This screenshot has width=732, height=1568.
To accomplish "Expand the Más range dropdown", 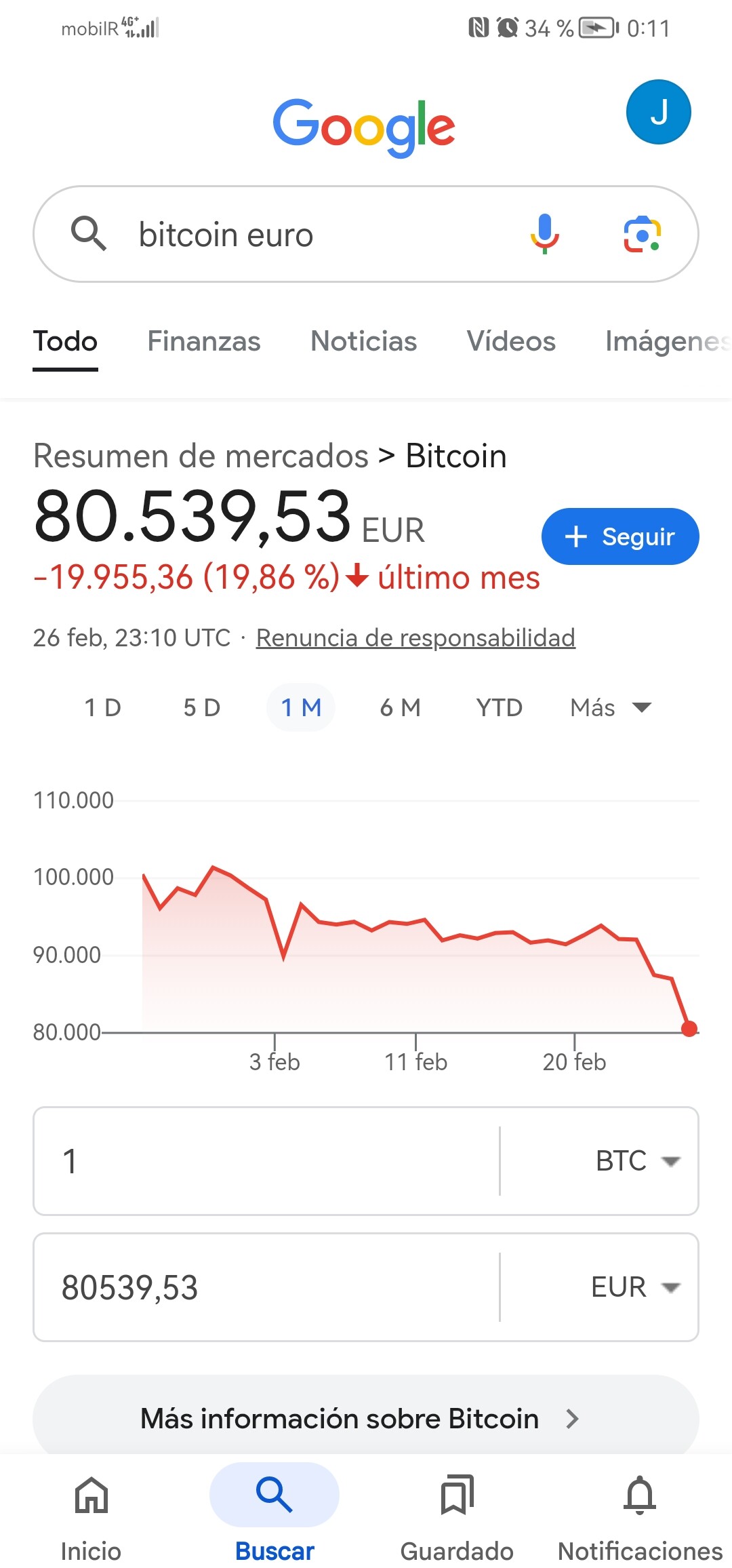I will click(610, 707).
